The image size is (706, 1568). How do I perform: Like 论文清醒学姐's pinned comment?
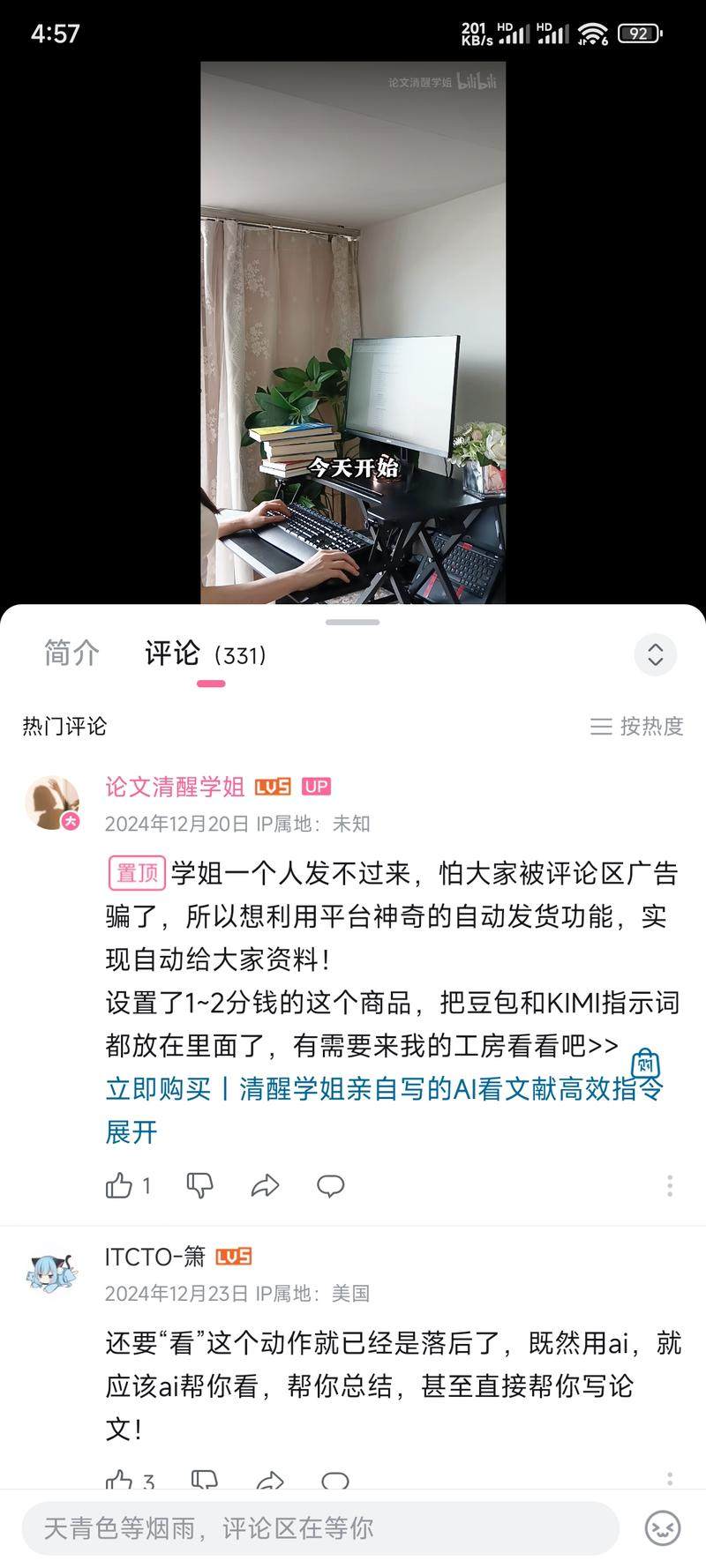click(119, 1186)
